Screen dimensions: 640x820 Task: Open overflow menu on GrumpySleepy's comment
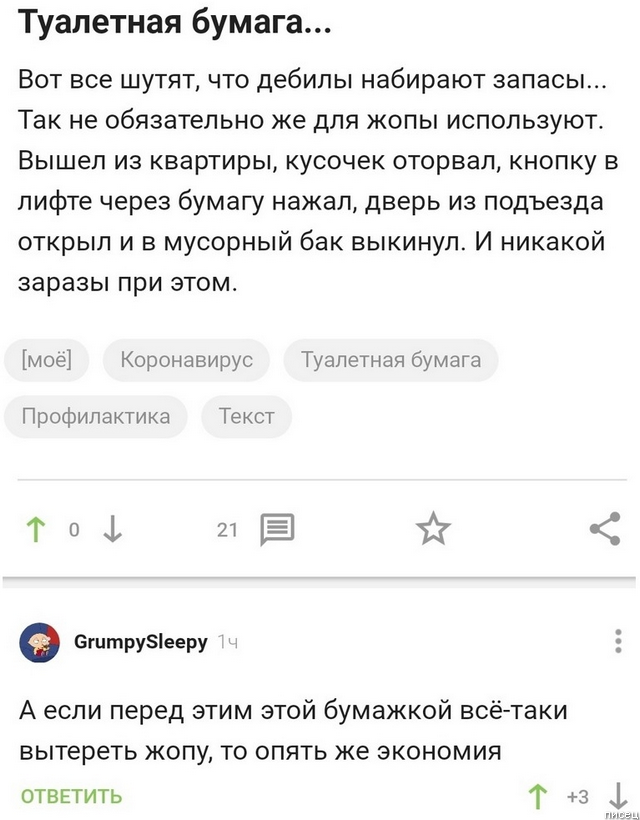click(x=619, y=641)
